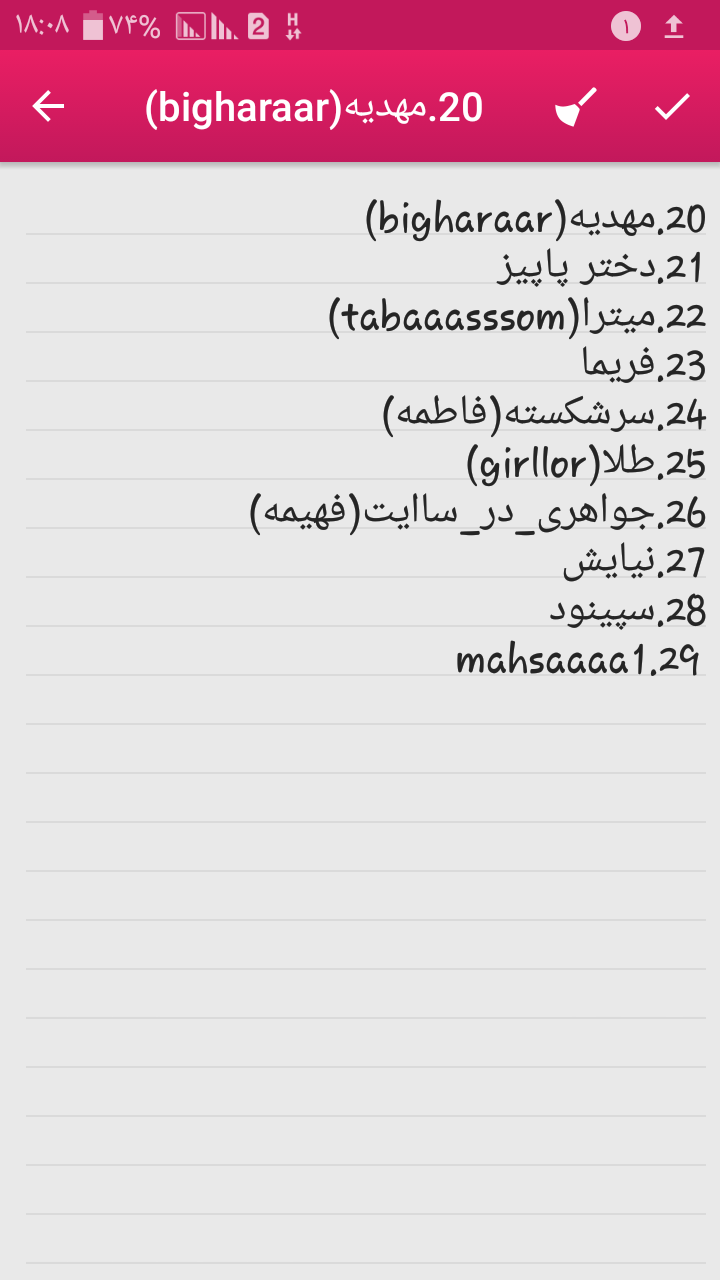Screen dimensions: 720x1280
Task: Go back using the arrow icon
Action: (48, 107)
